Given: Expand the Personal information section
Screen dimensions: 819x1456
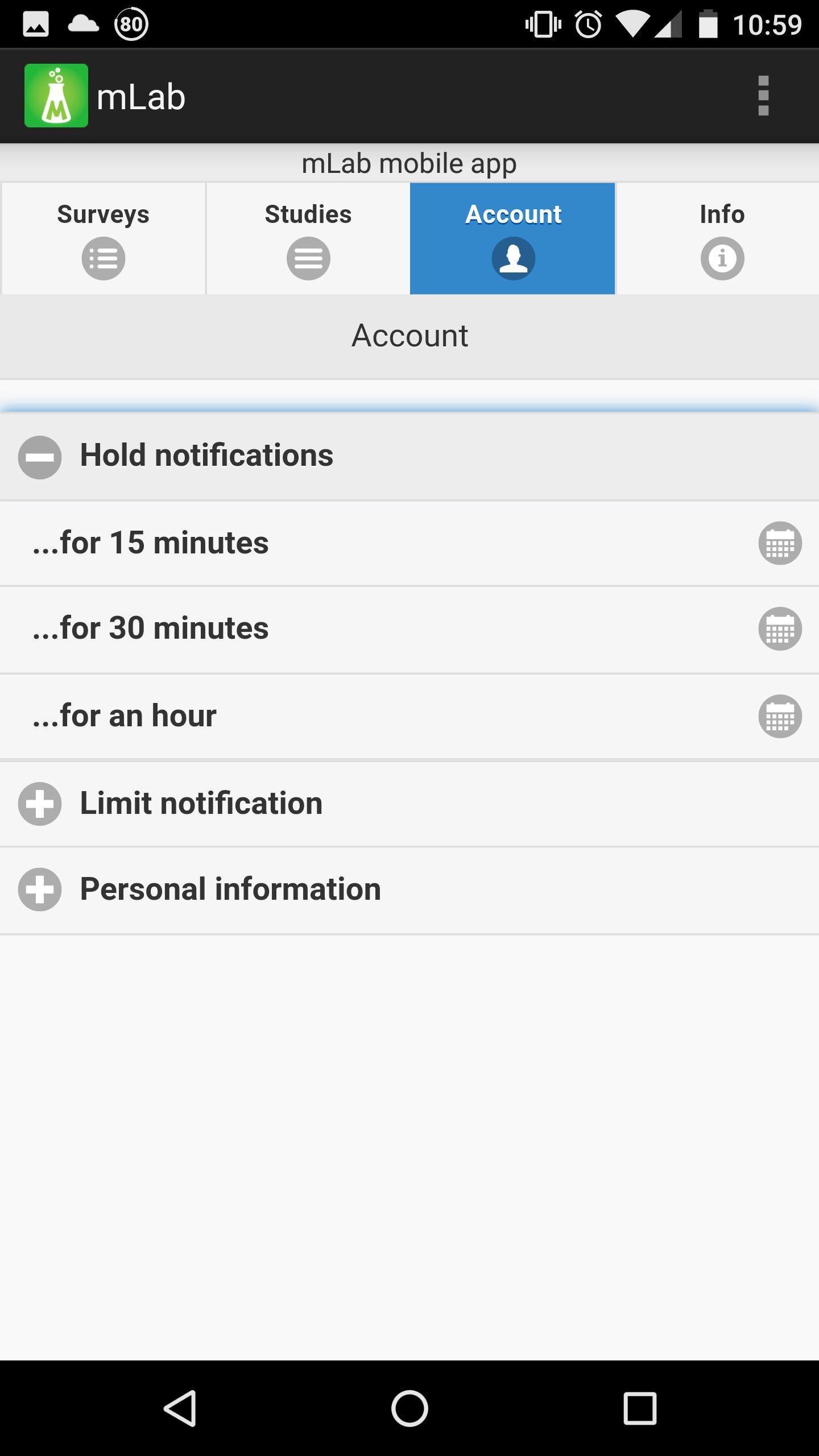Looking at the screenshot, I should pos(39,889).
